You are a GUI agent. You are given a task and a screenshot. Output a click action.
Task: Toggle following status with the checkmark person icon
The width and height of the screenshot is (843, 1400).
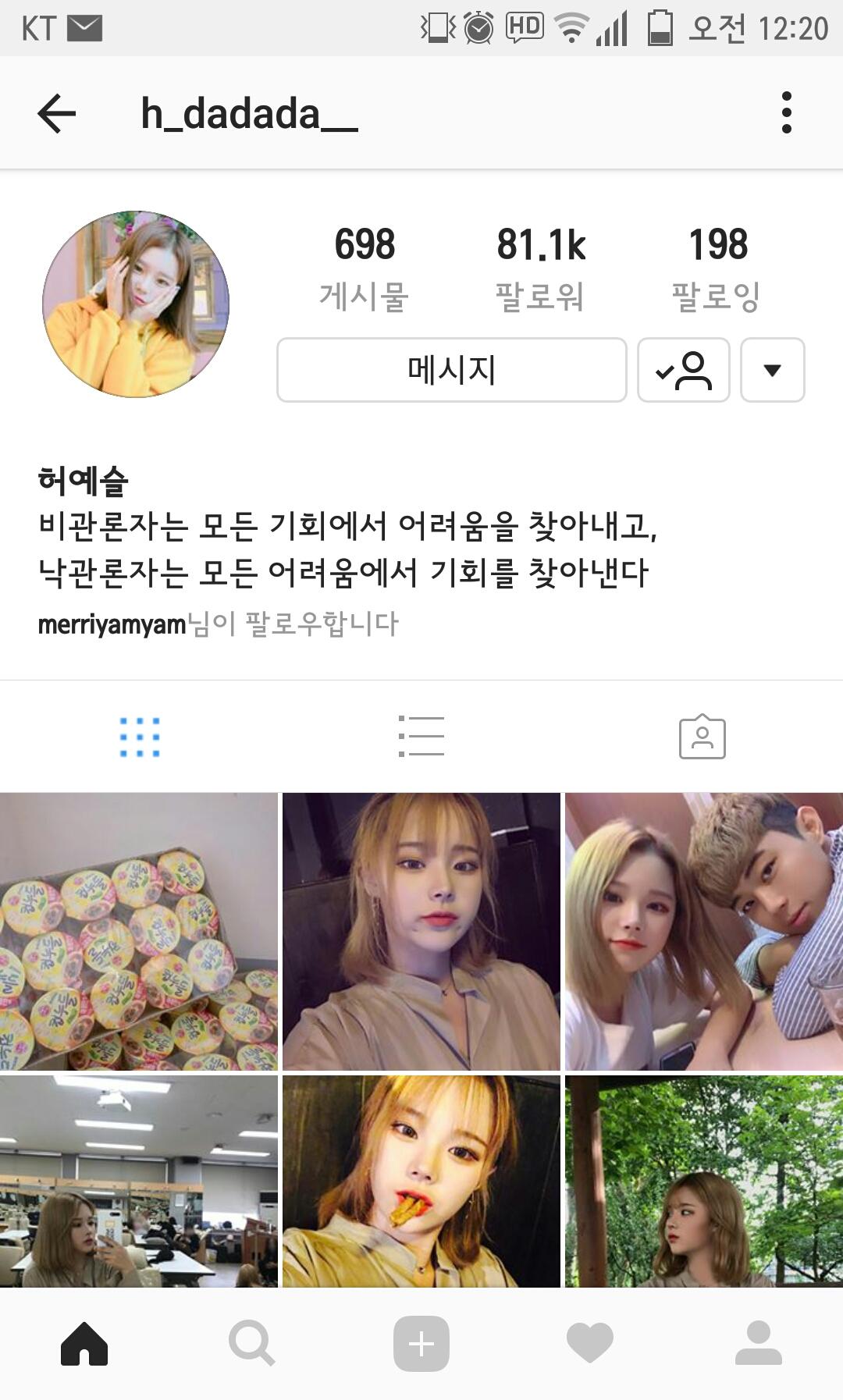pyautogui.click(x=683, y=371)
